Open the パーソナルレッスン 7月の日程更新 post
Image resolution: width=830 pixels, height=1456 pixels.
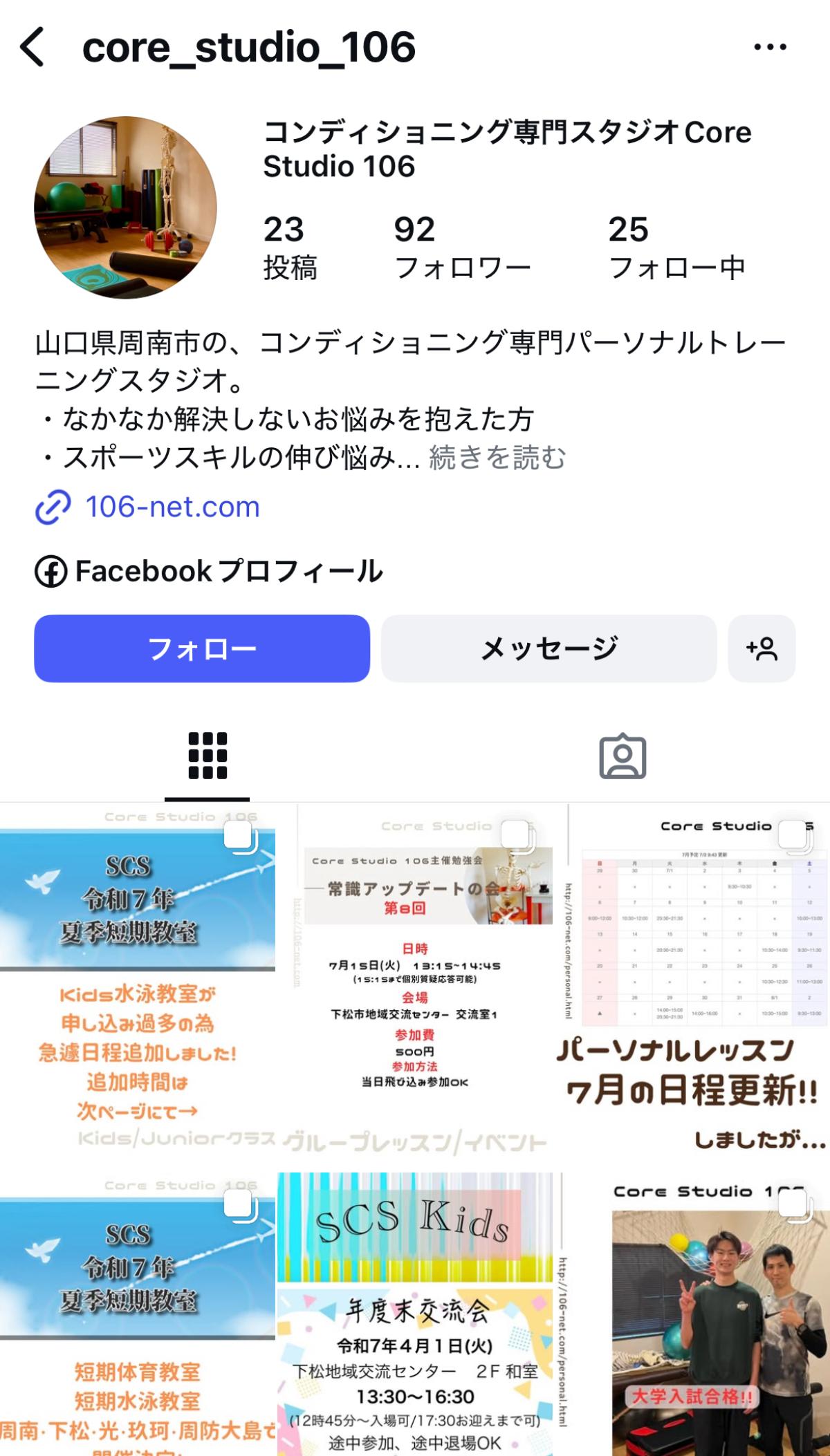[692, 987]
